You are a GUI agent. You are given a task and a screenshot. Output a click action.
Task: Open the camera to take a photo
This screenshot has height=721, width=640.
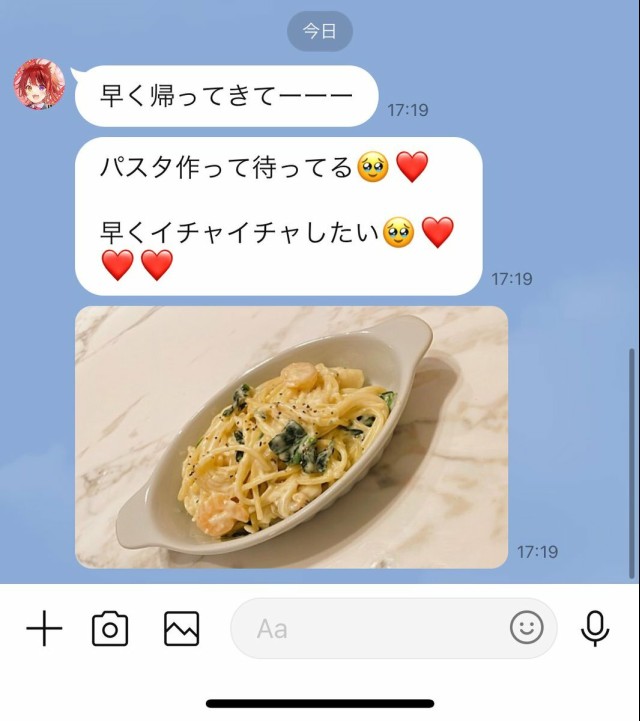pyautogui.click(x=110, y=628)
